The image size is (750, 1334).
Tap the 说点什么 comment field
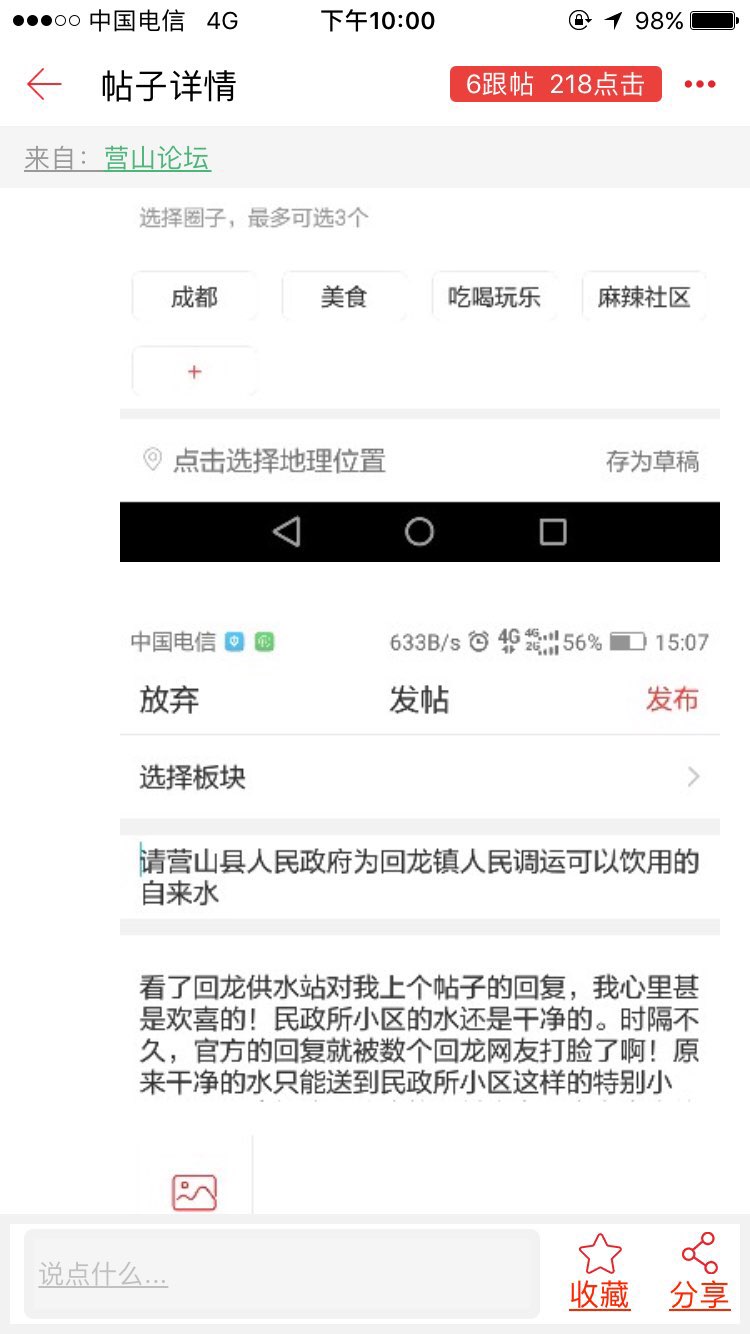tap(282, 1274)
